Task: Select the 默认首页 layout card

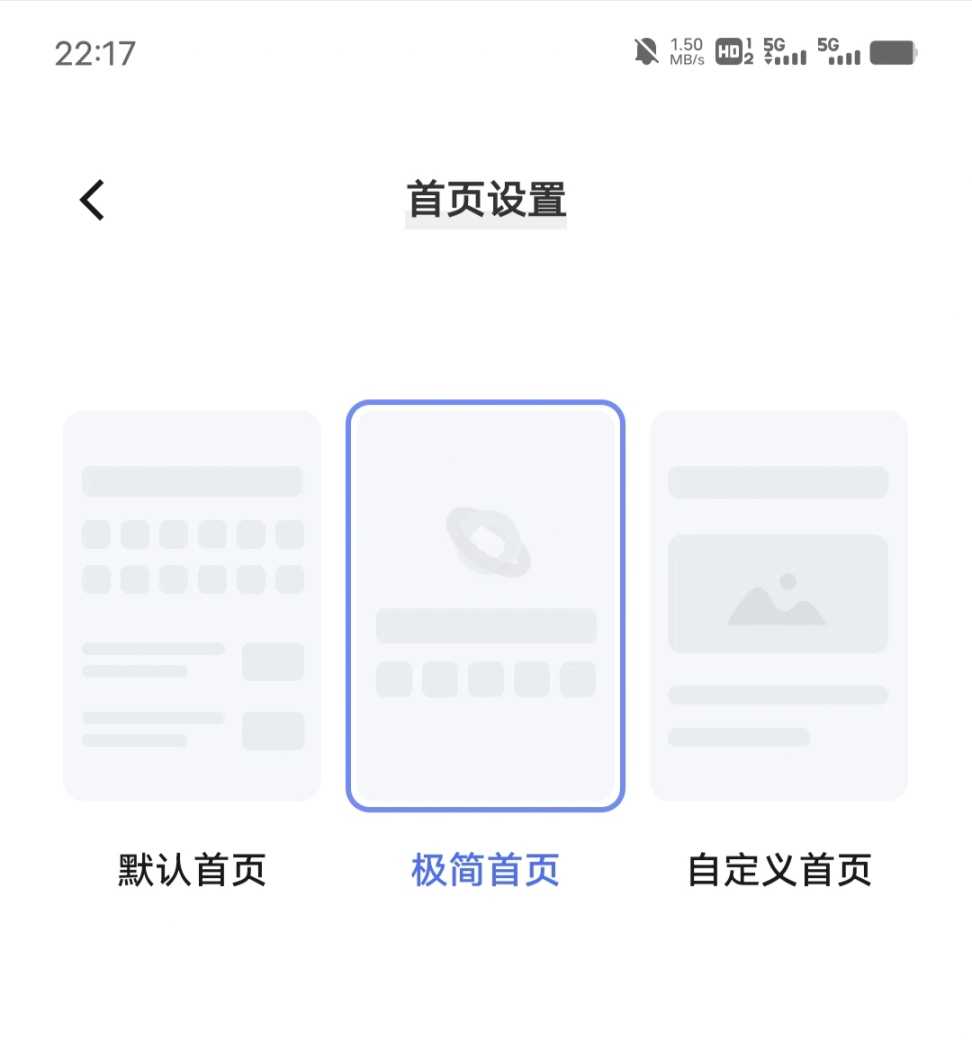Action: point(192,606)
